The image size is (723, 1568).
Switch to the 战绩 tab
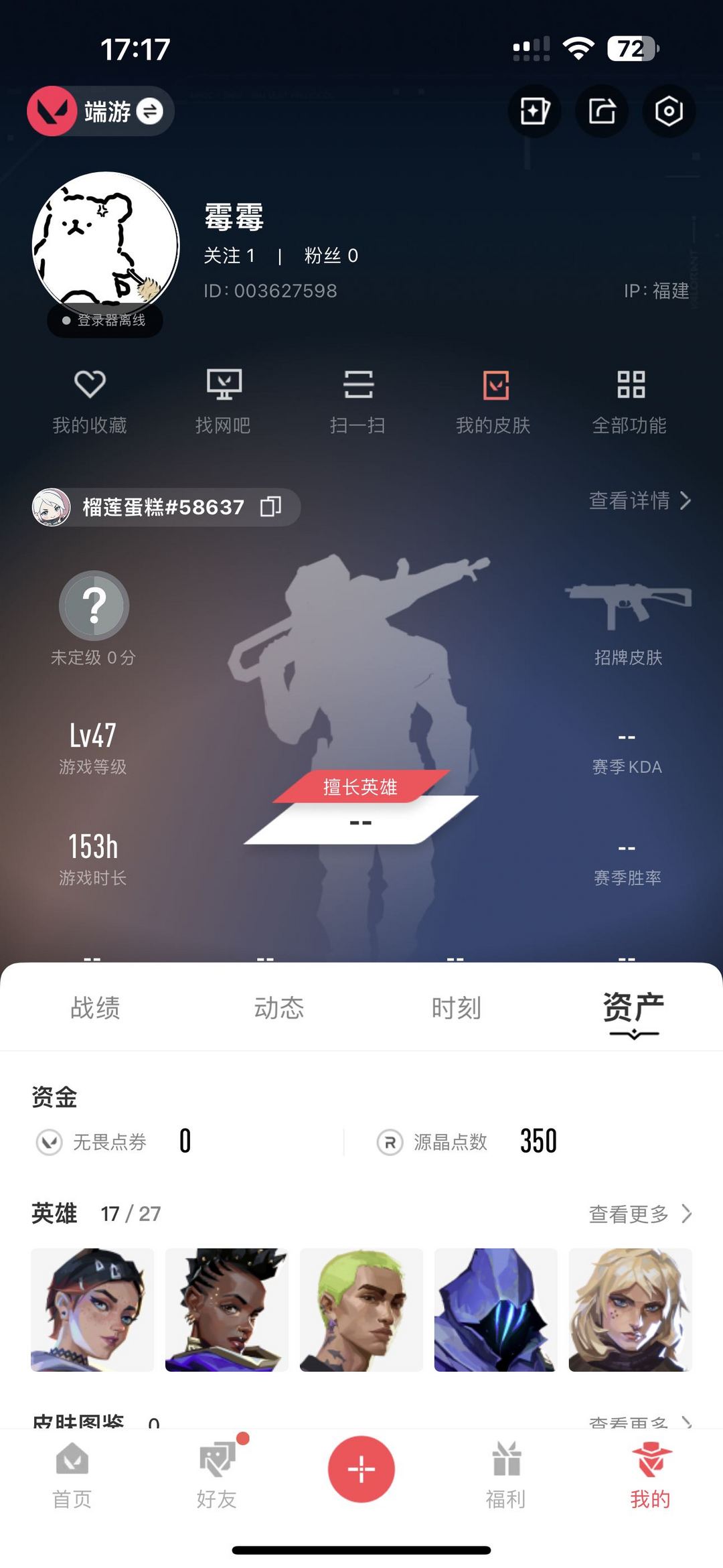(95, 1007)
